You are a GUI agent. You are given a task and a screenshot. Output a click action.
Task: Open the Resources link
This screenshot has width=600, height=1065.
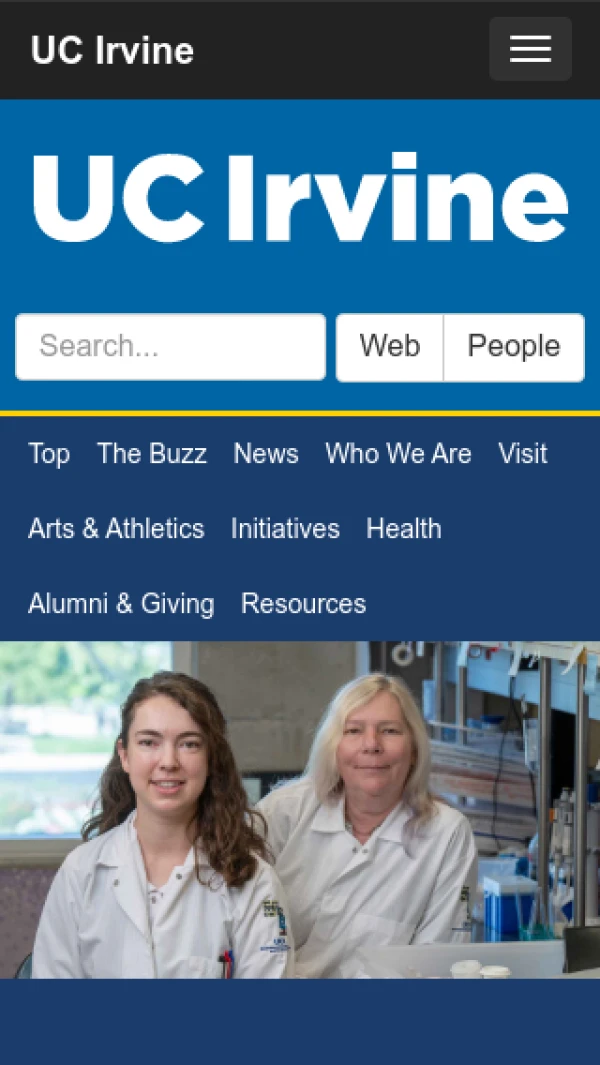(x=303, y=604)
